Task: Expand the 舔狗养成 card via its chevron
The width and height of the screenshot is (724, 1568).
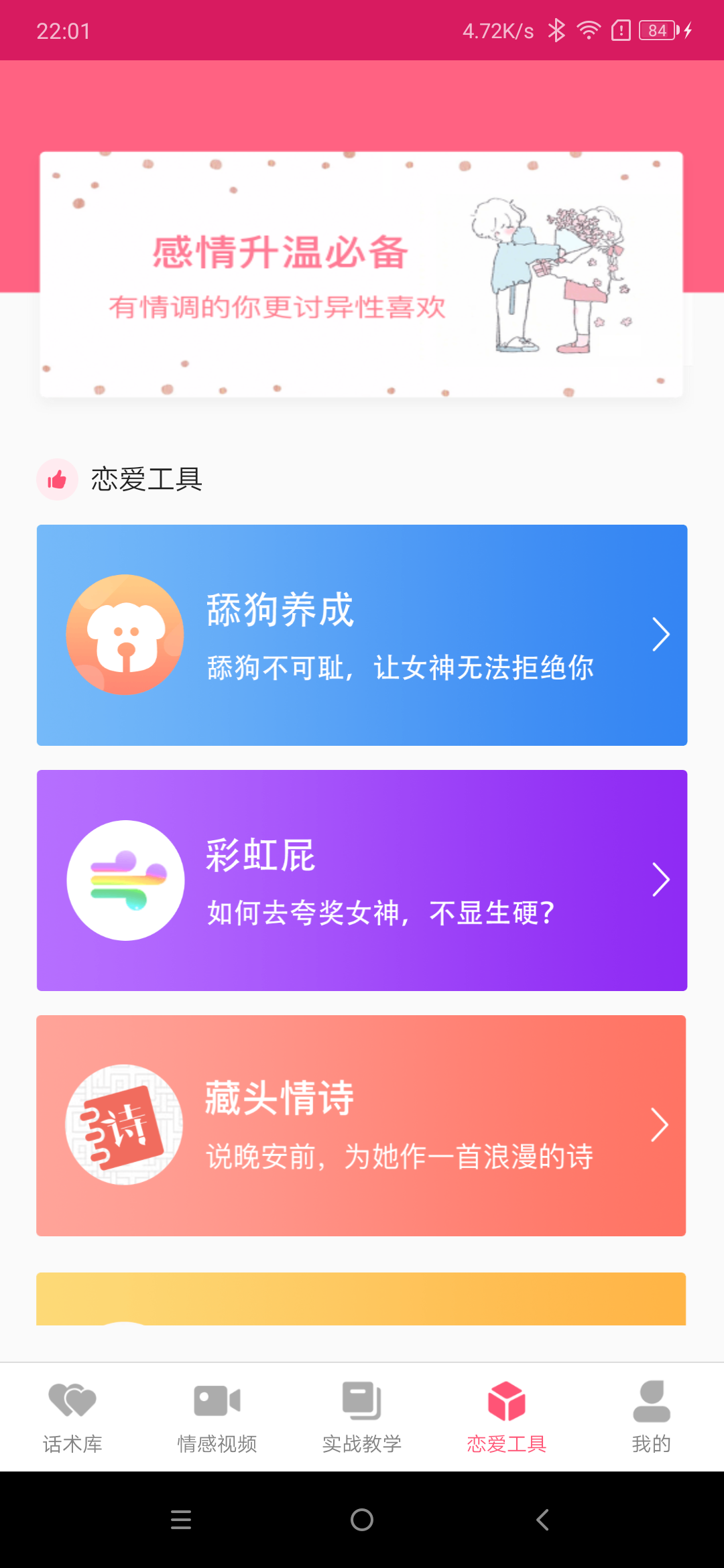Action: click(x=660, y=635)
